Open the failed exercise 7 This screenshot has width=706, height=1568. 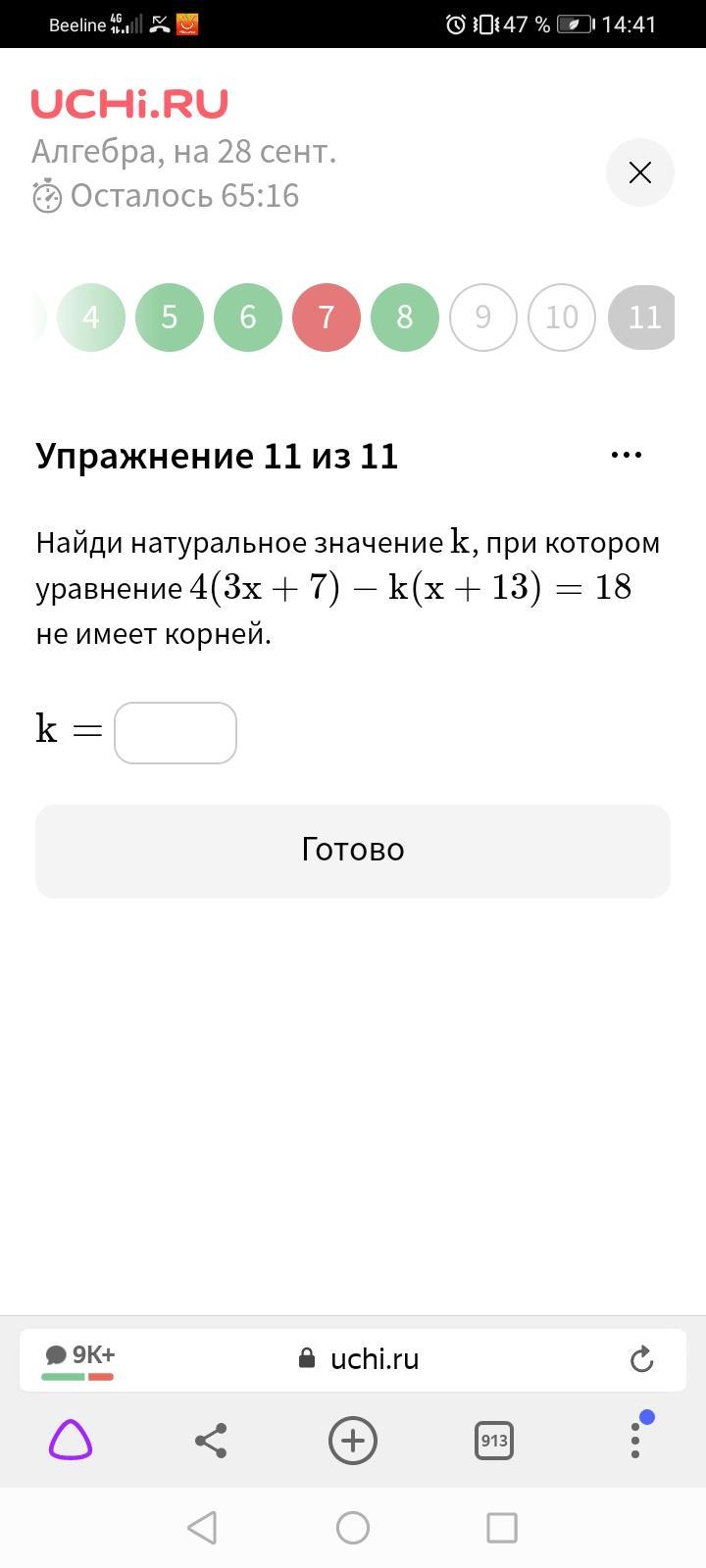[x=327, y=317]
